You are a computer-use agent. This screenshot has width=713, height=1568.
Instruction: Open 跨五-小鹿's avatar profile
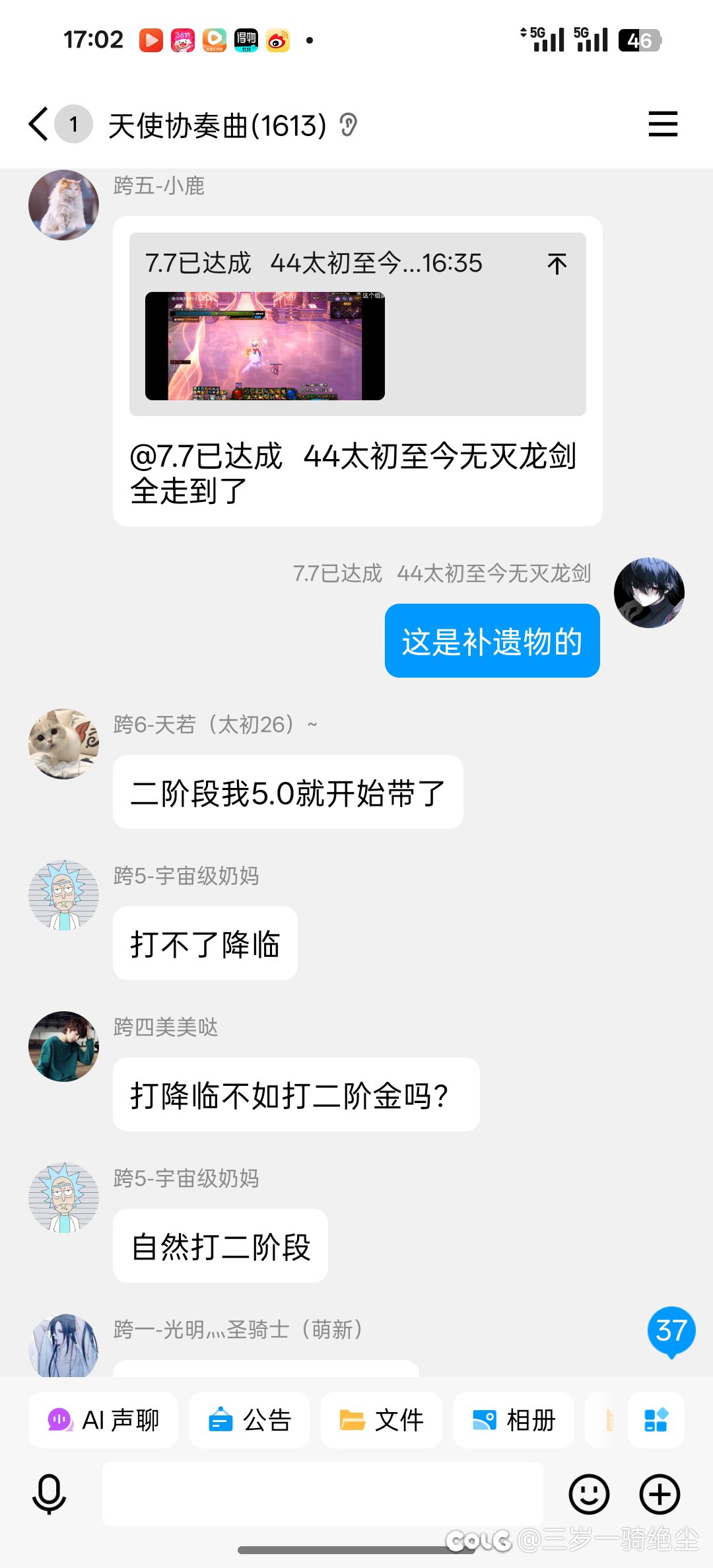point(63,205)
